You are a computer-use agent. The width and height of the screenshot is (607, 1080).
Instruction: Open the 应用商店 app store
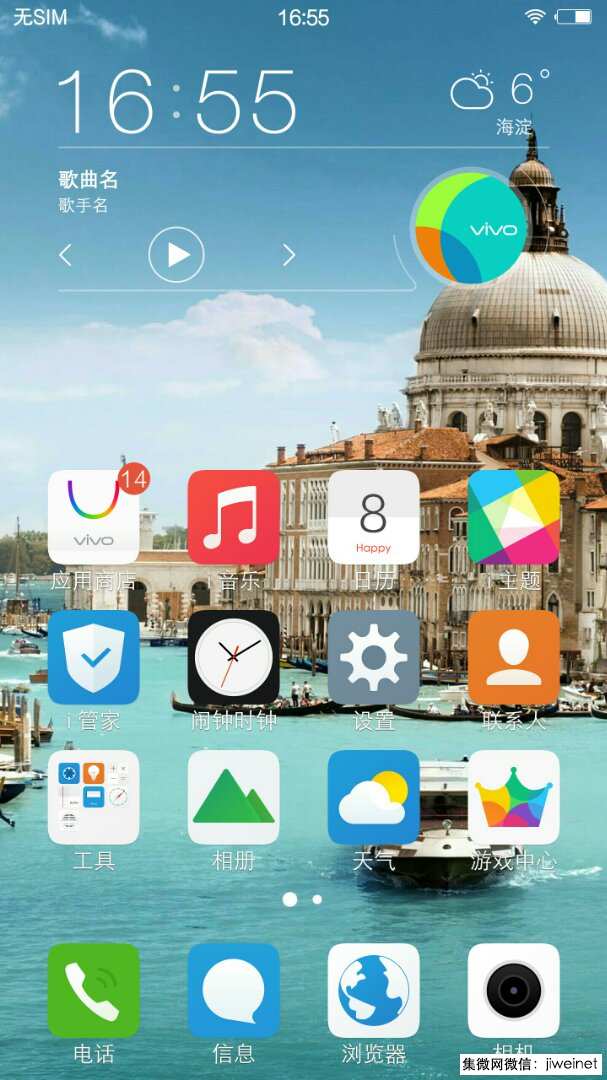click(x=94, y=517)
